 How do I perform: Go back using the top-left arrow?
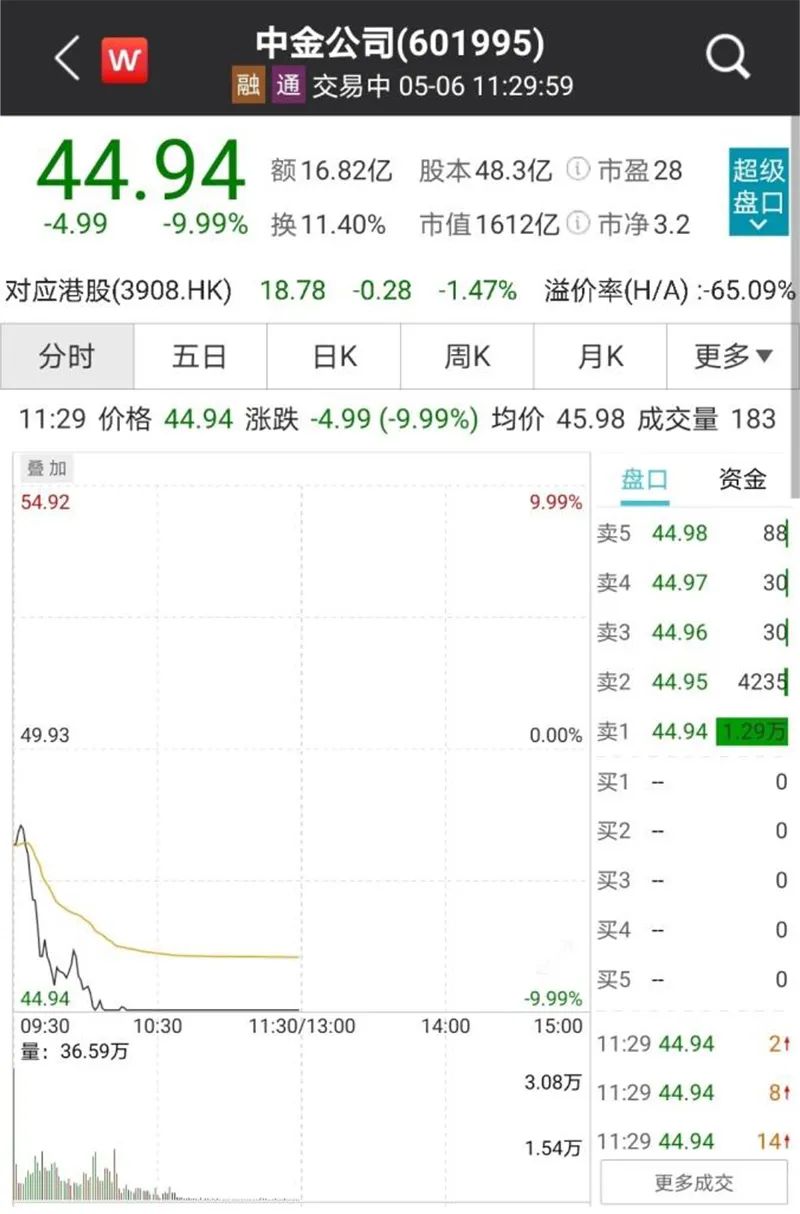point(66,59)
